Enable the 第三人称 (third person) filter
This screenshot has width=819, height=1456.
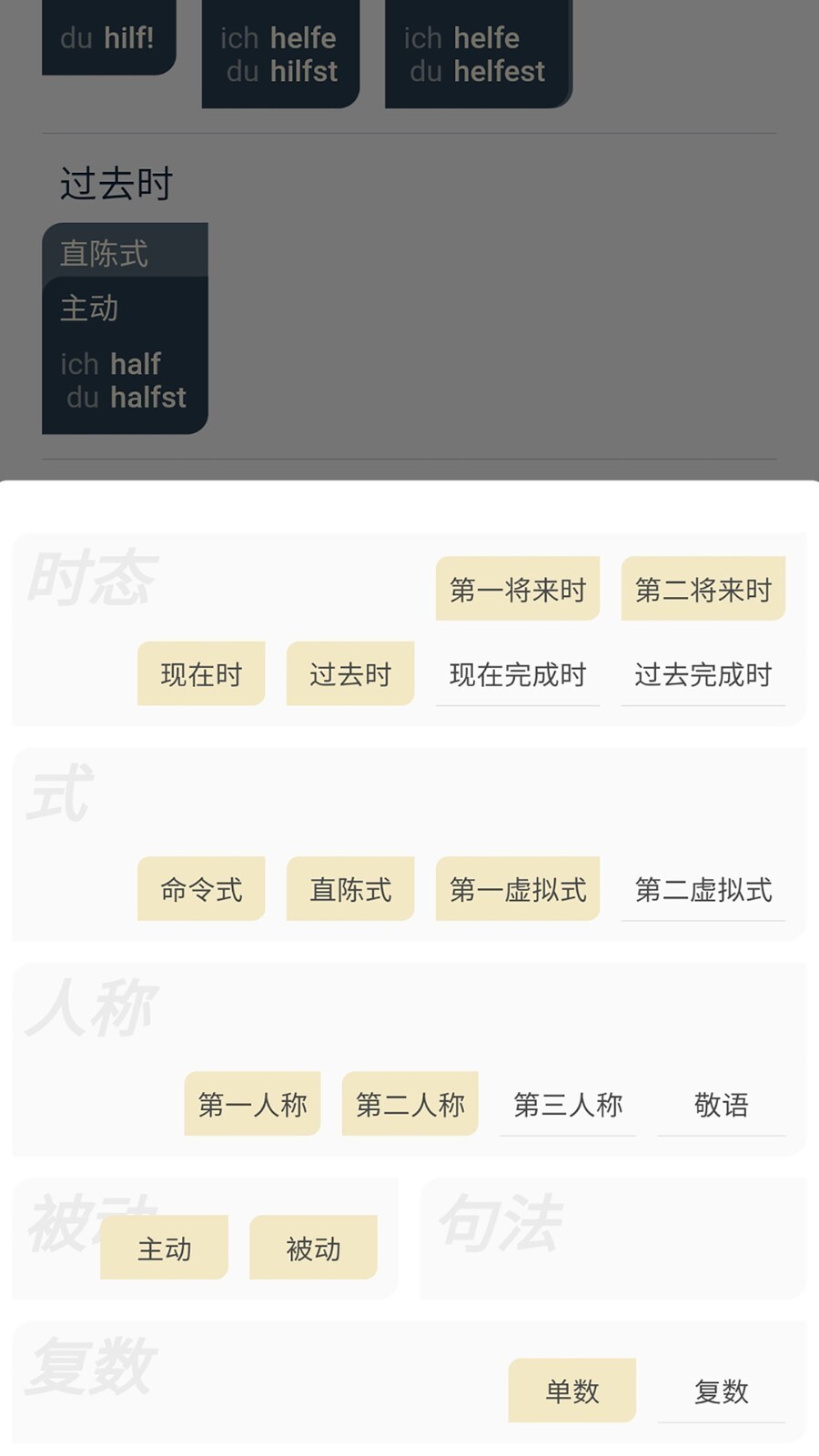click(568, 1106)
